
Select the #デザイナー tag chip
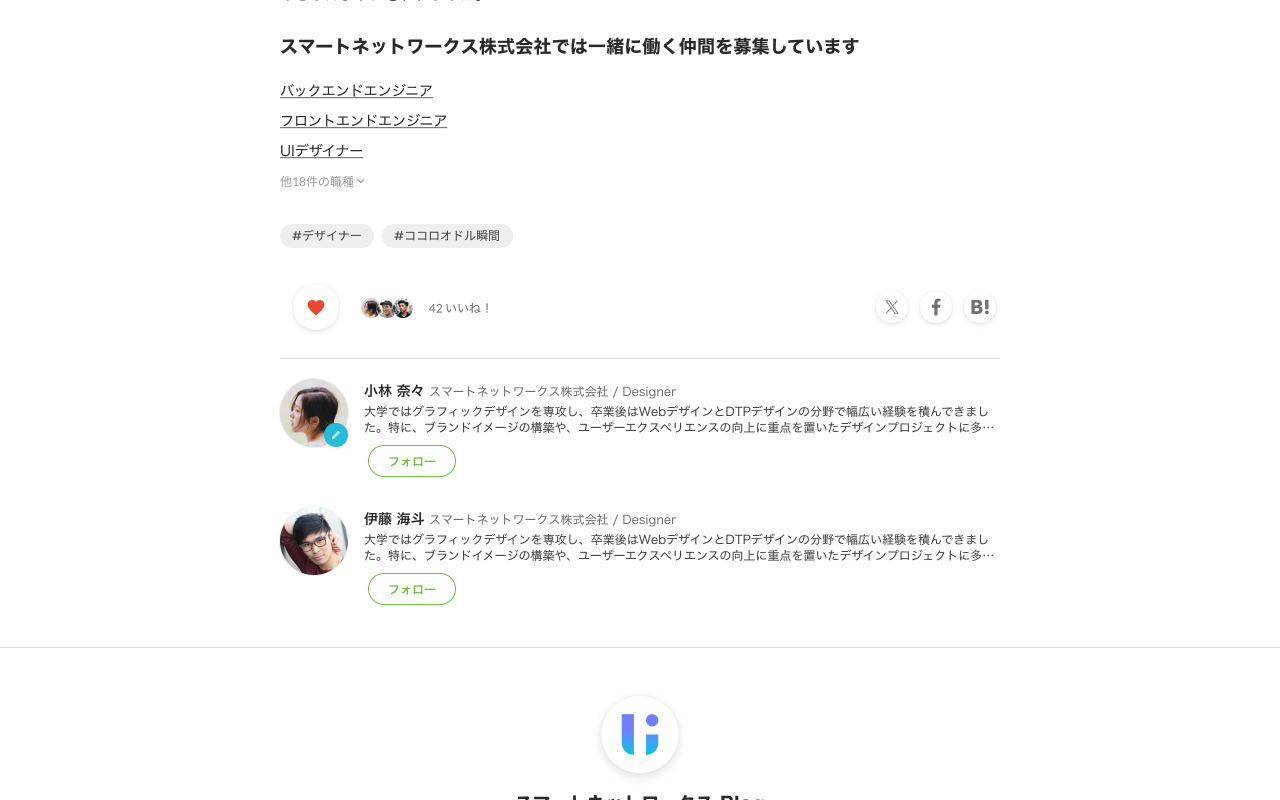click(327, 236)
